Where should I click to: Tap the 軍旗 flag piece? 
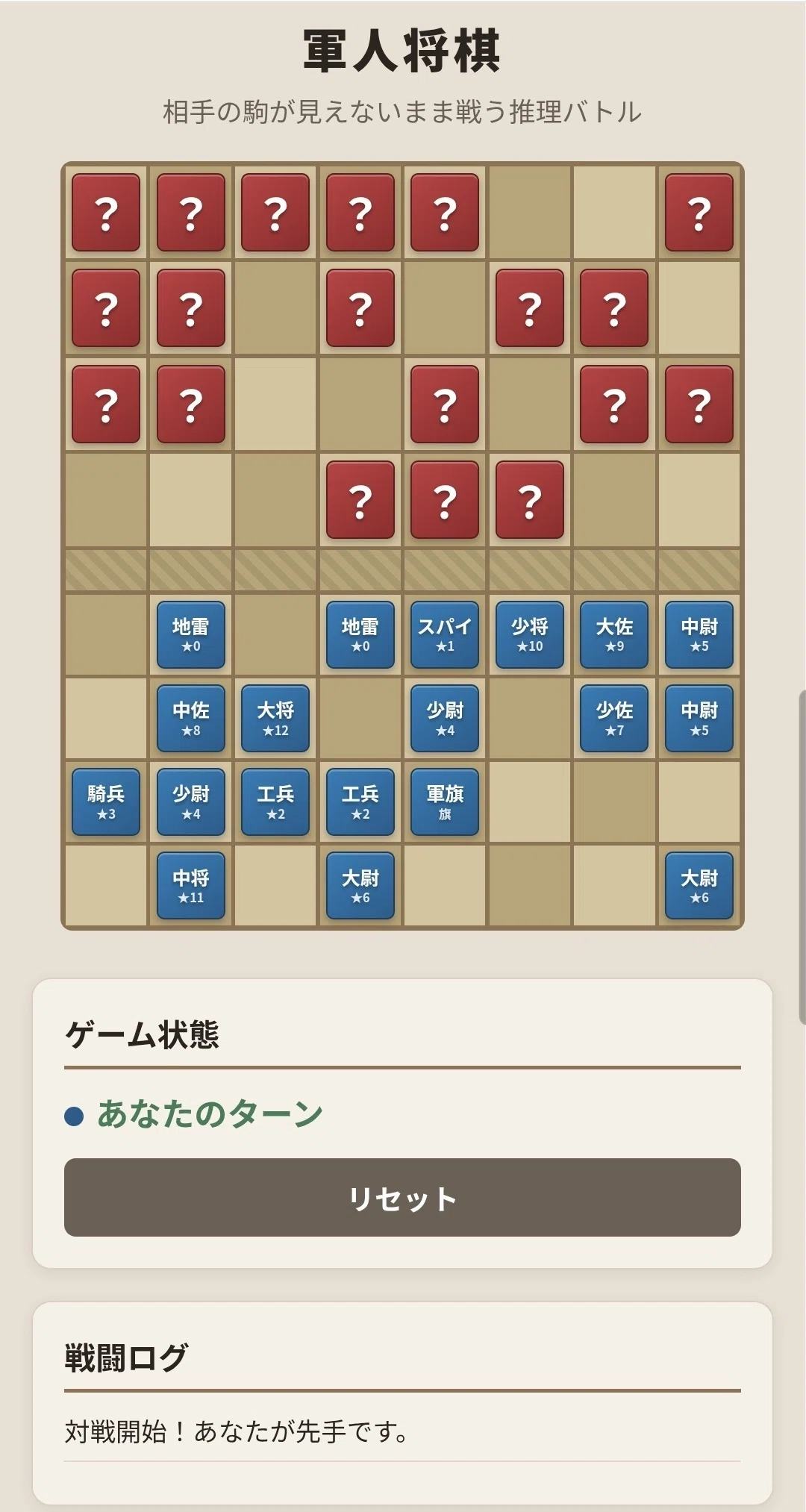[x=445, y=802]
